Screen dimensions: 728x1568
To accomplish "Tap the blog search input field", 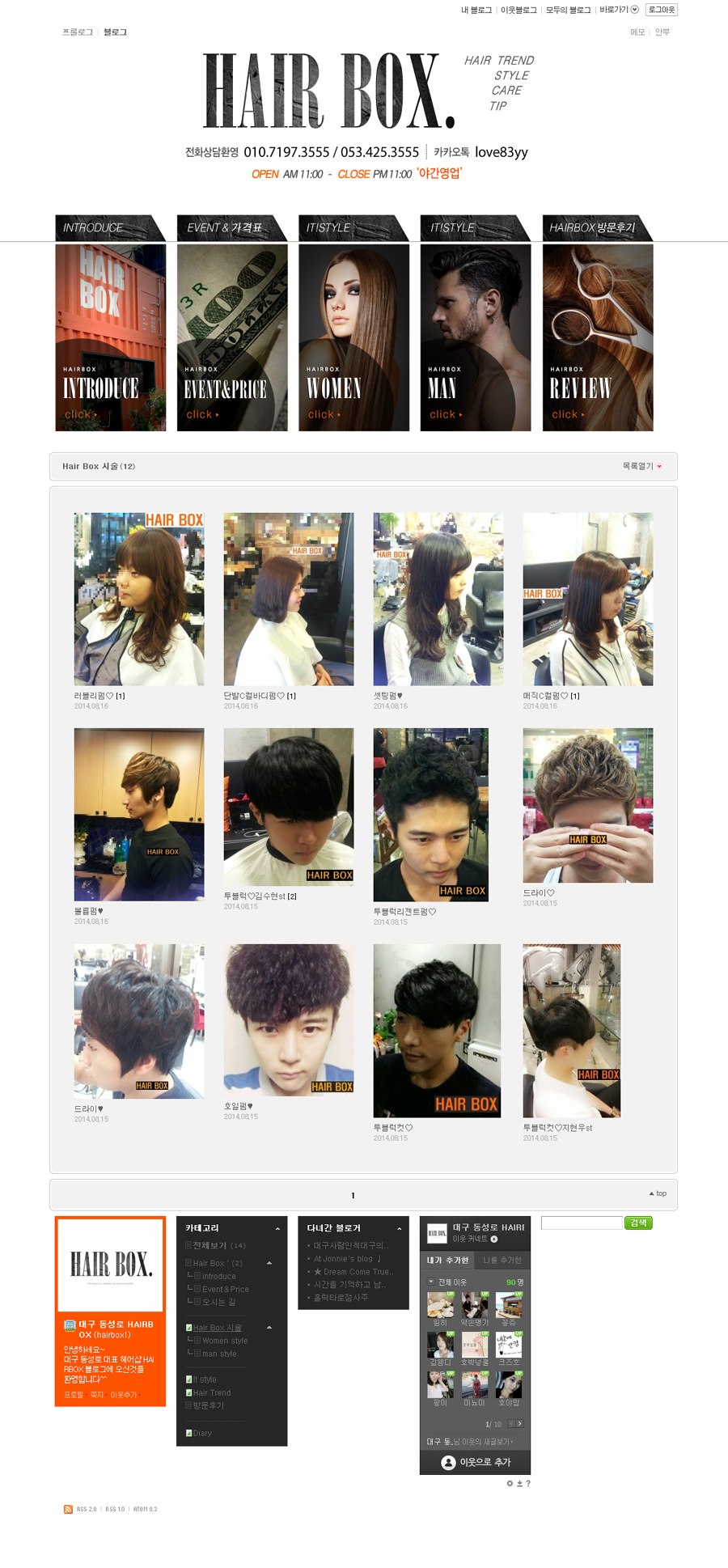I will coord(581,1223).
